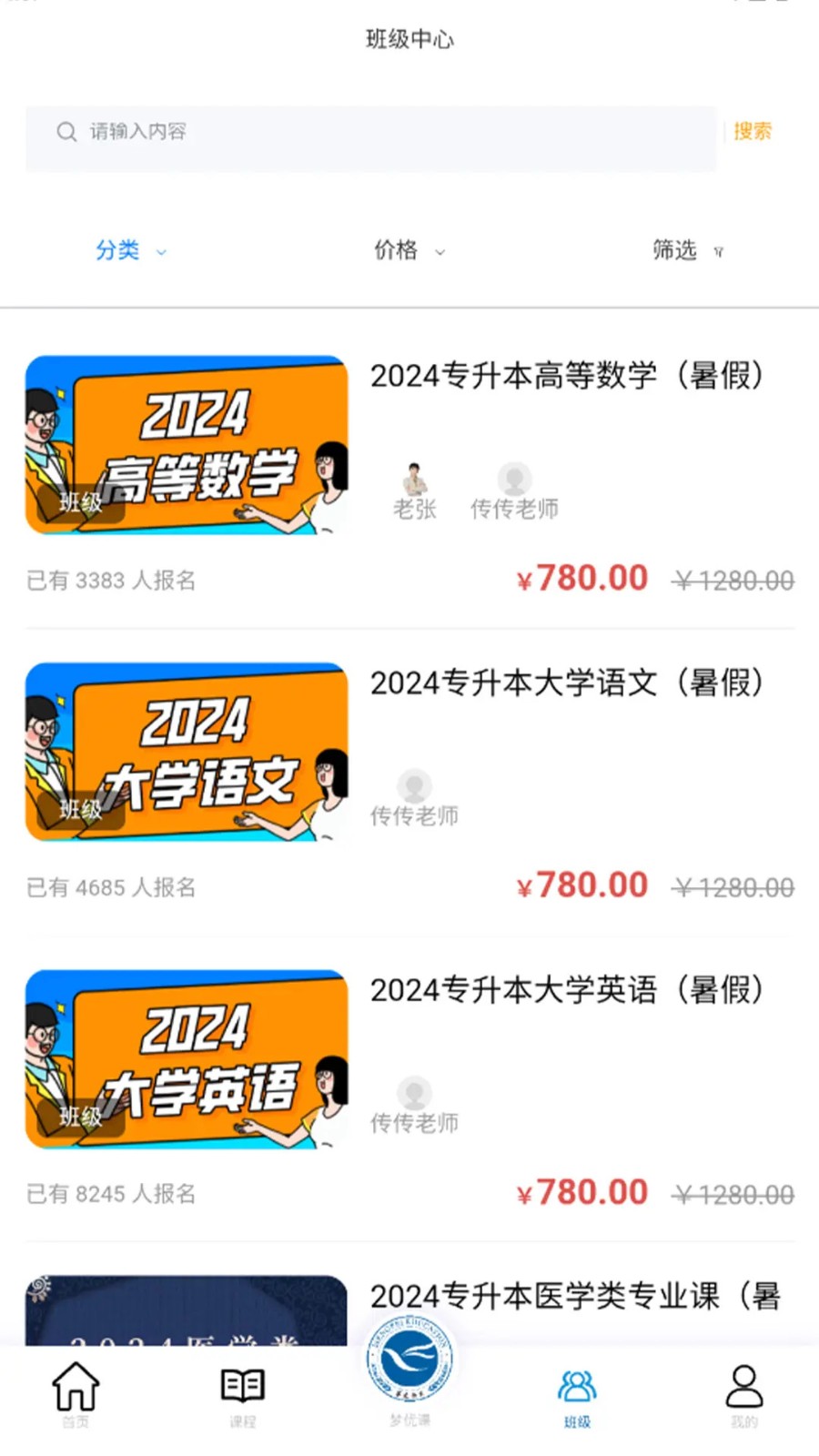
Task: Tap 传传老师 avatar under 大学英语 course
Action: coord(414,1092)
